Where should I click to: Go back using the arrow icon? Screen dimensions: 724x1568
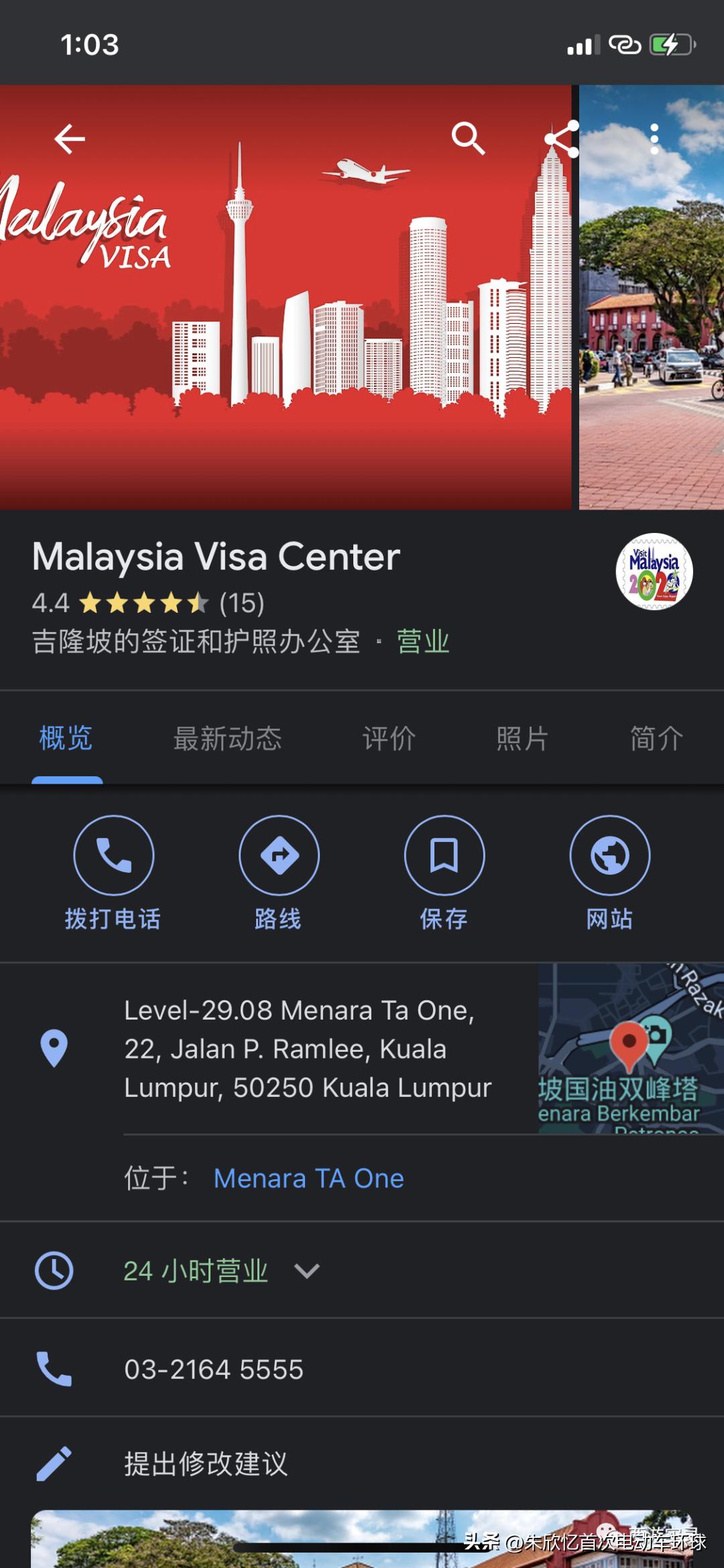(x=70, y=139)
